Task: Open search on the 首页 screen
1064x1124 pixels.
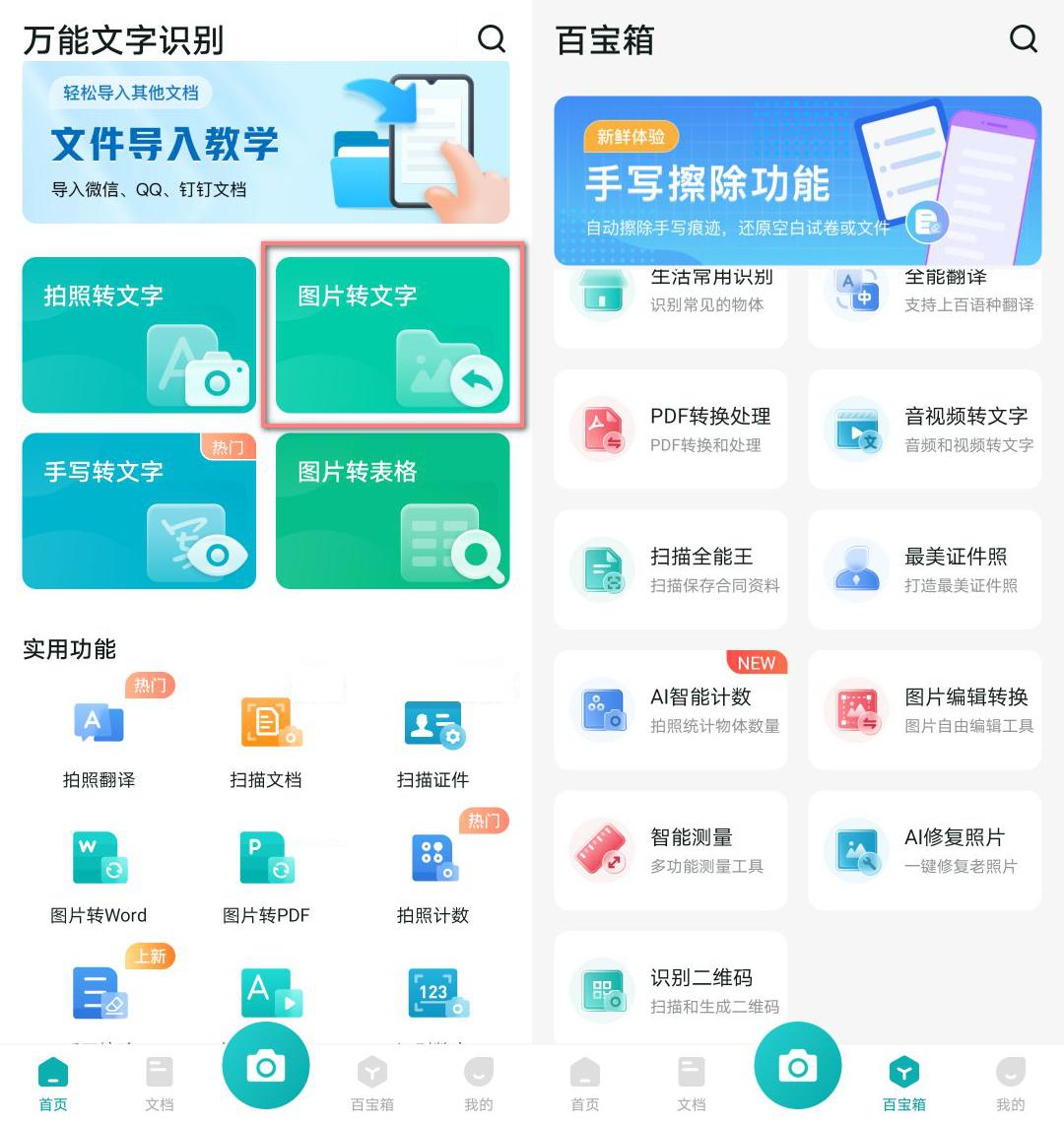Action: tap(492, 39)
